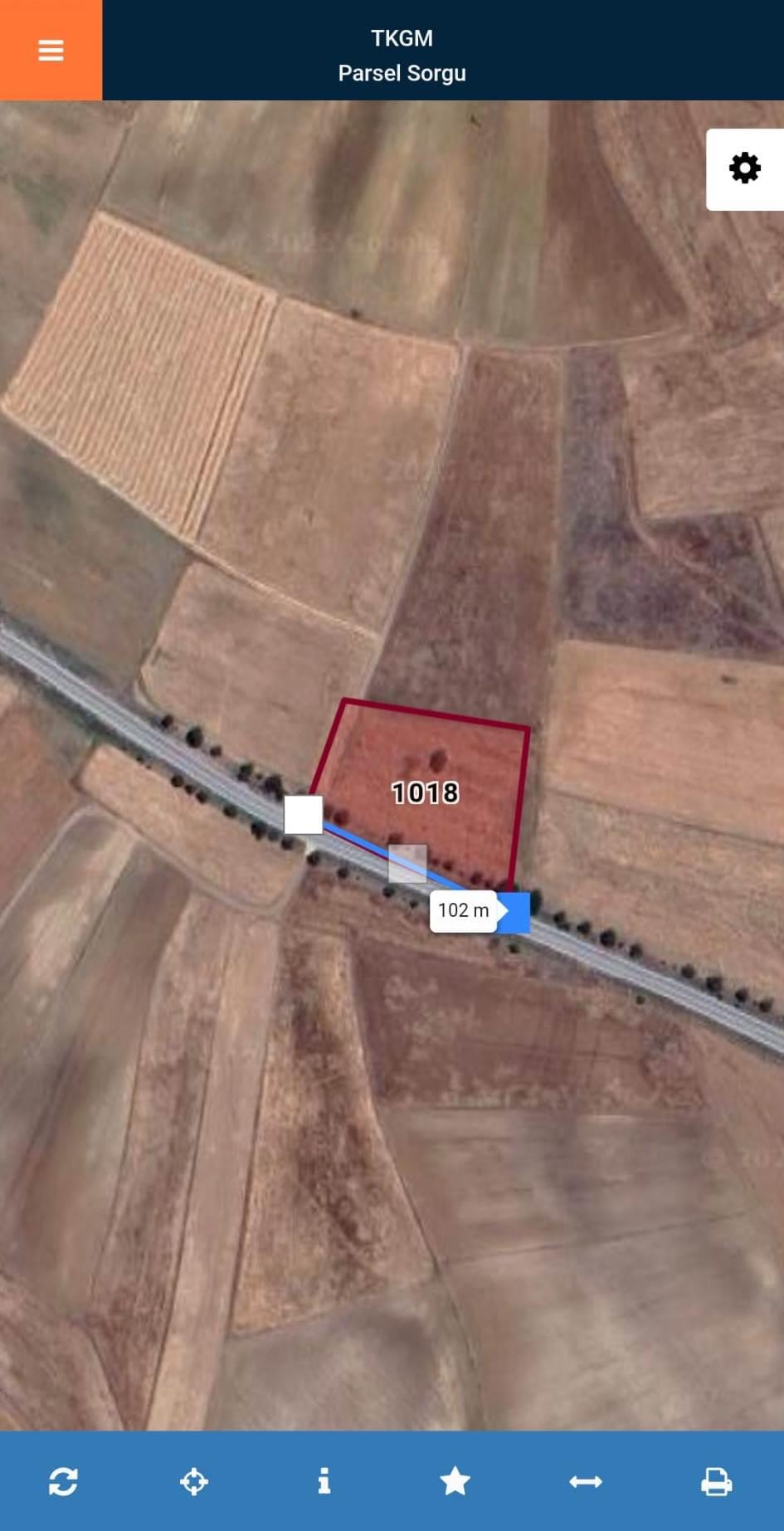This screenshot has height=1531, width=784.
Task: Tap the refresh icon in the bottom bar
Action: pyautogui.click(x=64, y=1481)
